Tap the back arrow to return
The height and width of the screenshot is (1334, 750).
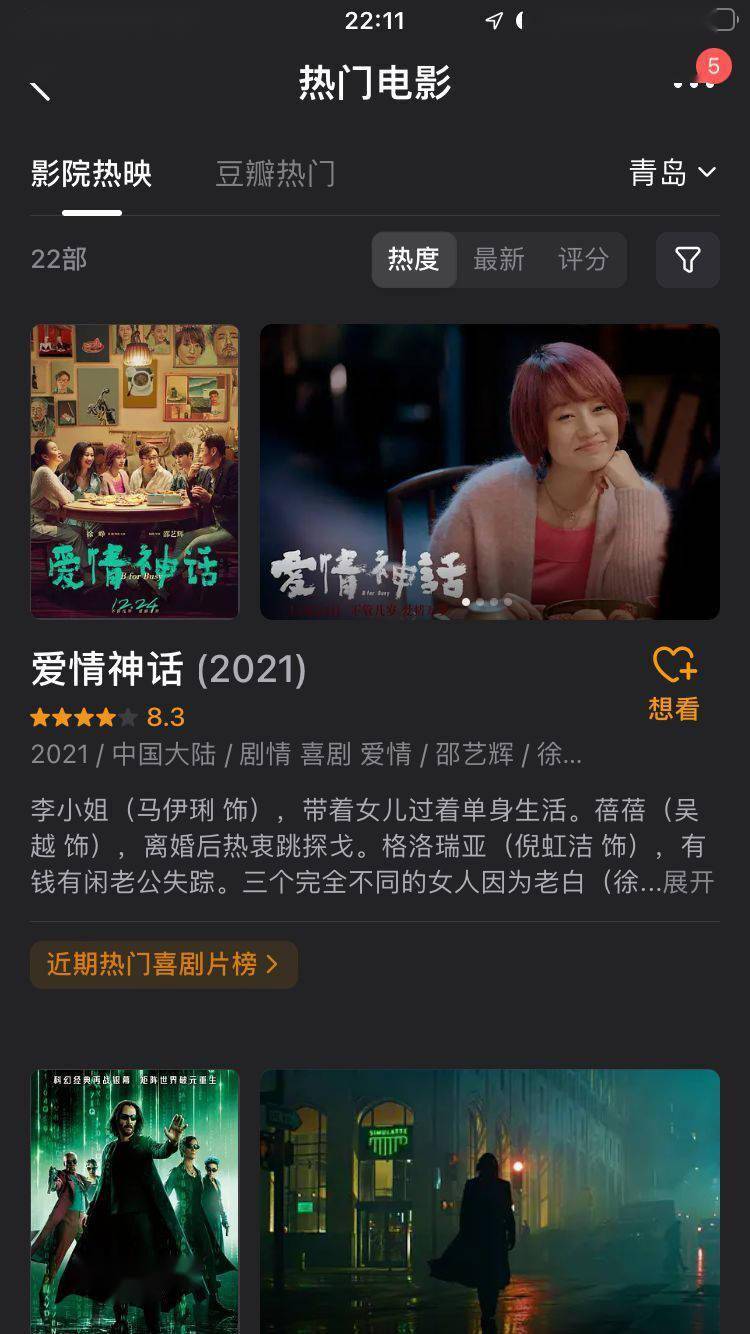40,89
